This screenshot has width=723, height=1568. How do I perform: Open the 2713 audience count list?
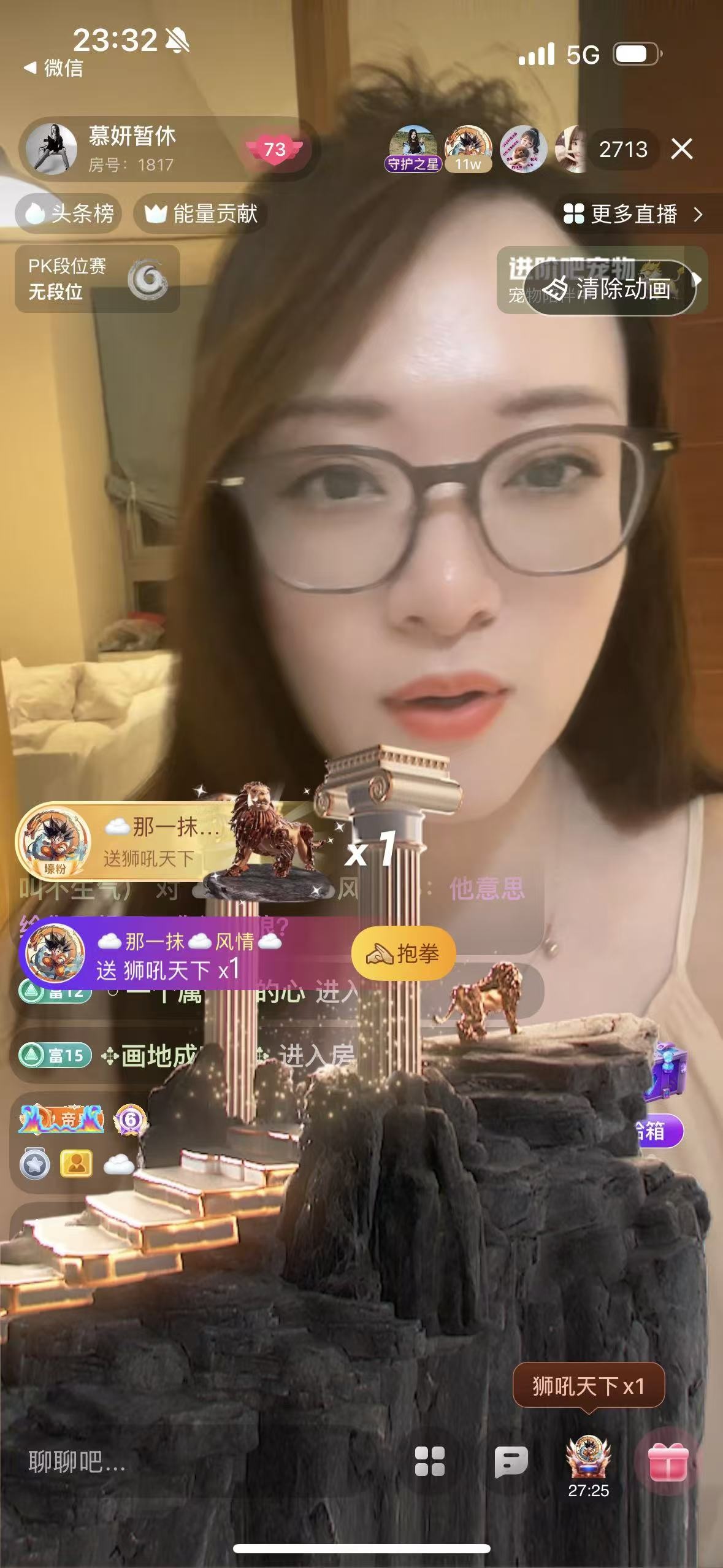[x=622, y=149]
